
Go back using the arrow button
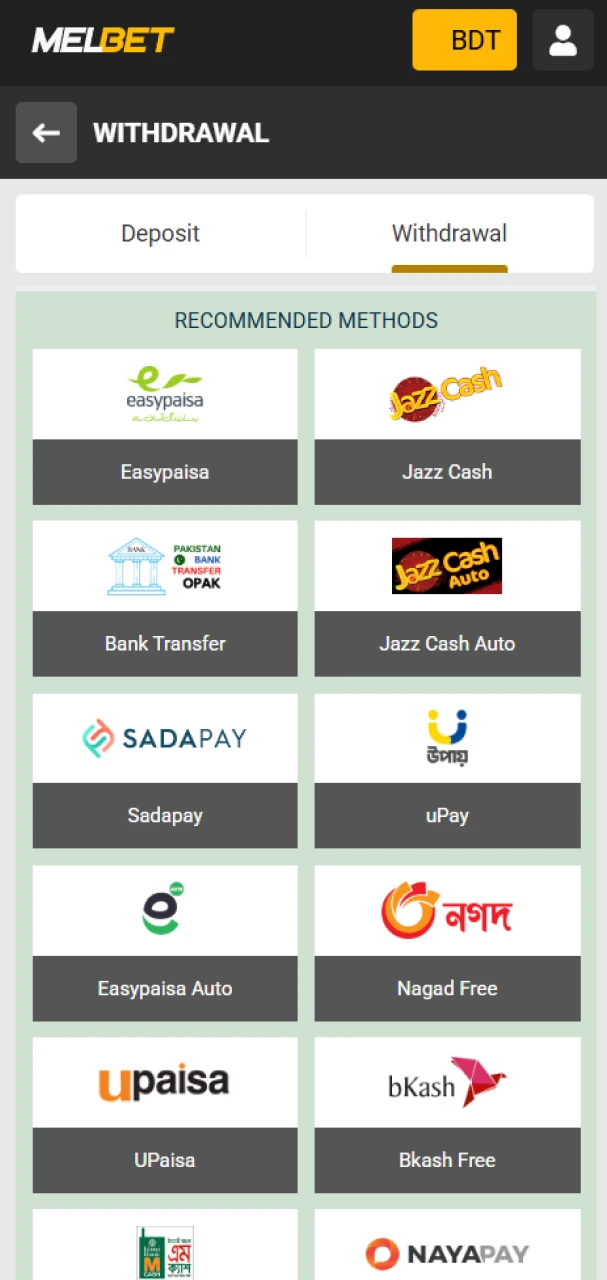pos(46,132)
